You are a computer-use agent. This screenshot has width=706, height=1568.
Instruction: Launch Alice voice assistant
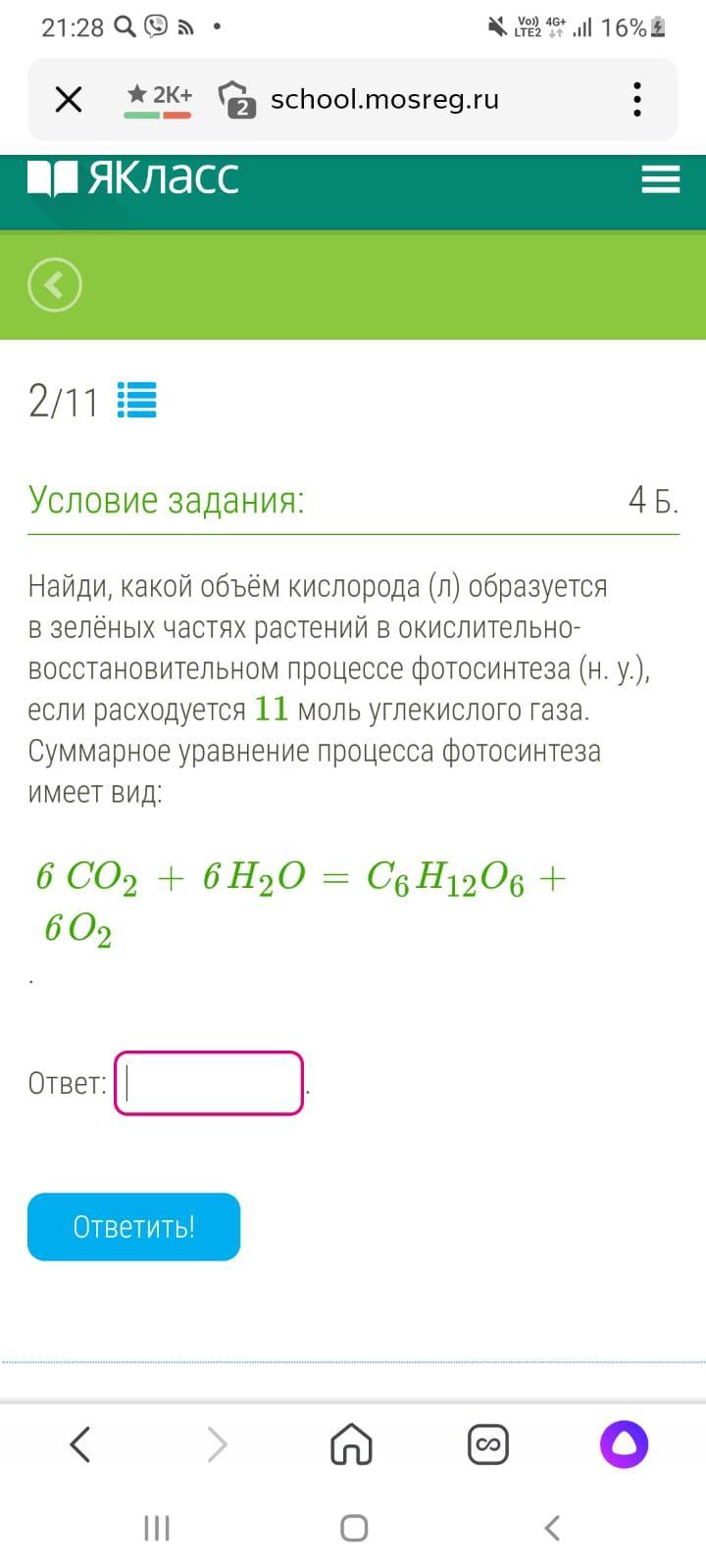coord(624,1444)
